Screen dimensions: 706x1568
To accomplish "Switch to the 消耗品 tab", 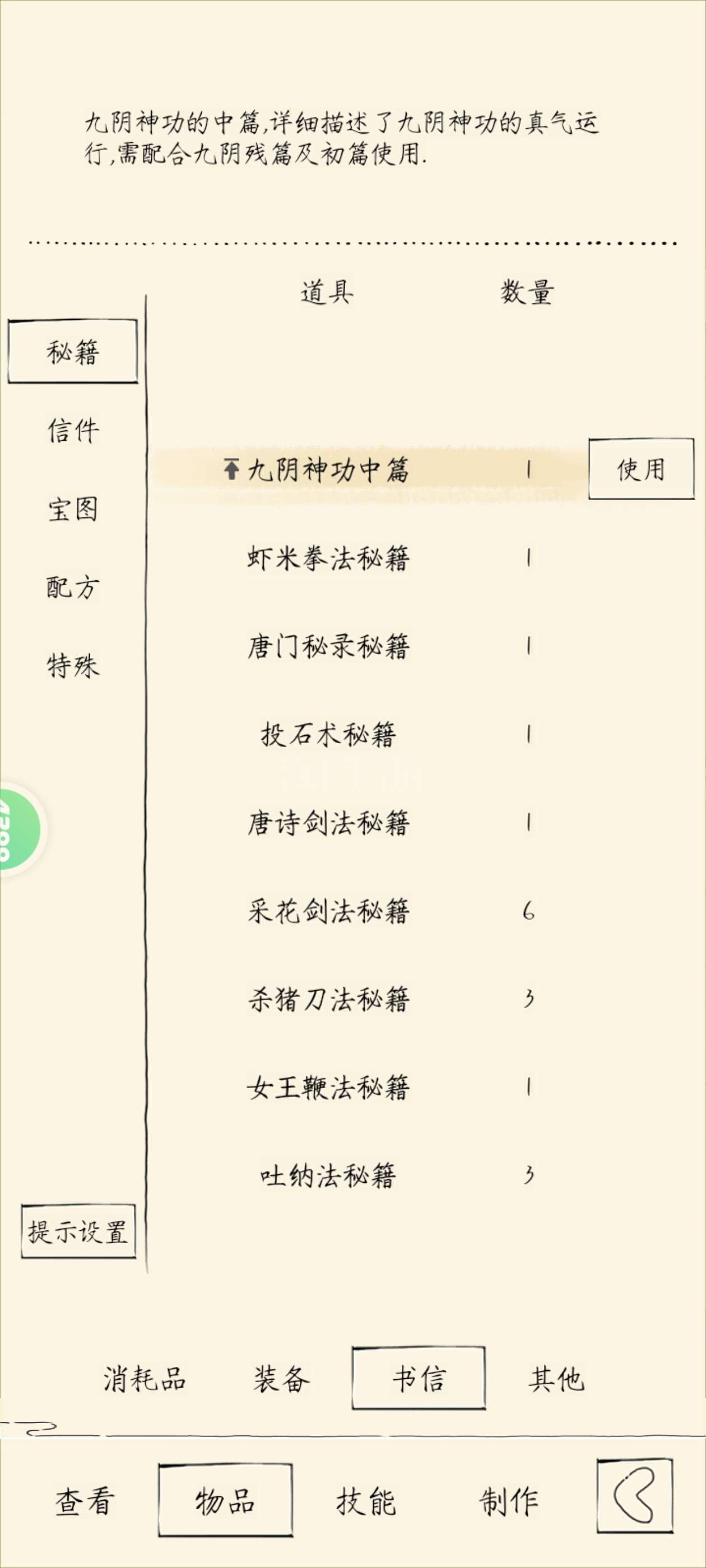I will [x=145, y=1378].
